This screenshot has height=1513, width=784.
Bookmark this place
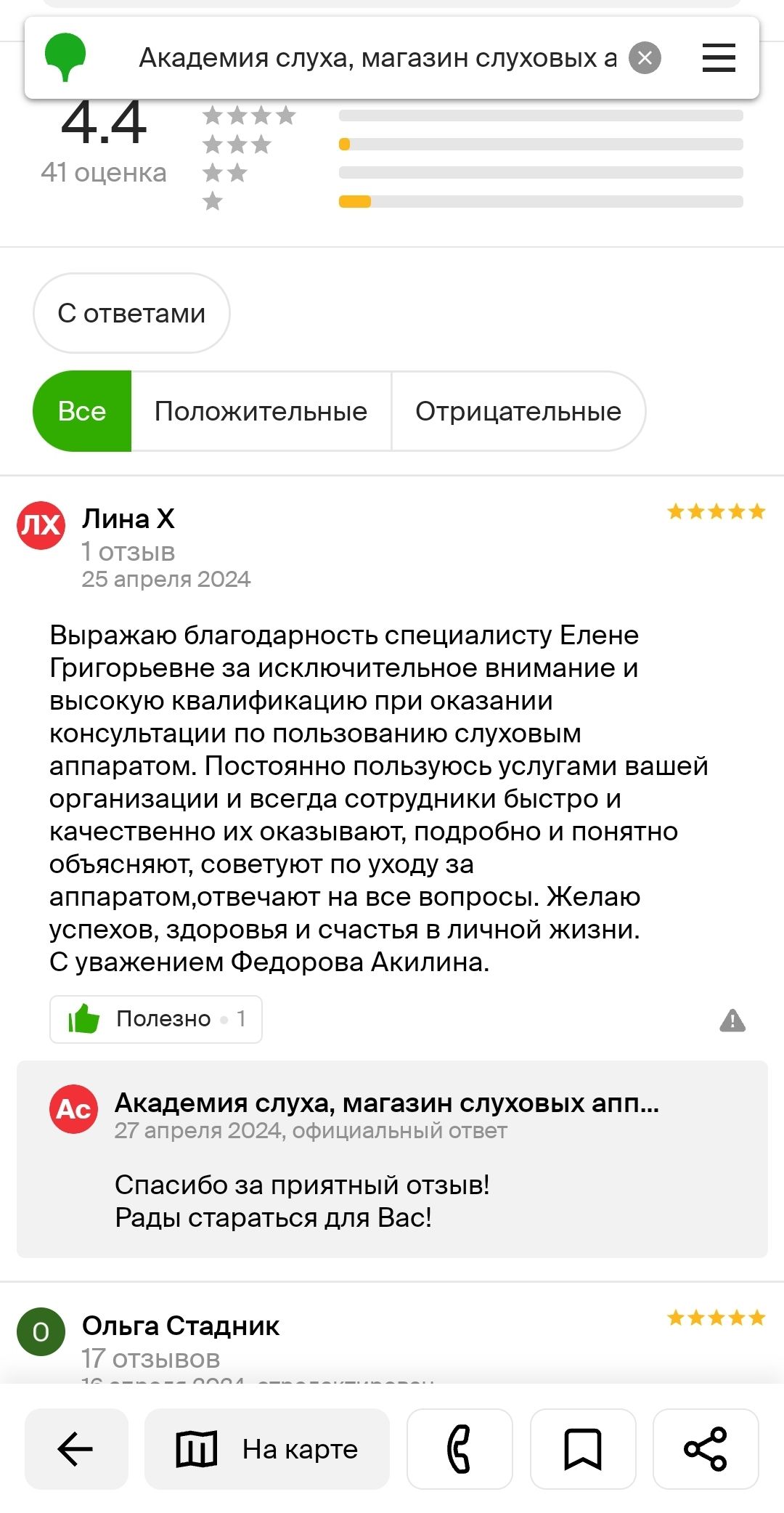583,1449
